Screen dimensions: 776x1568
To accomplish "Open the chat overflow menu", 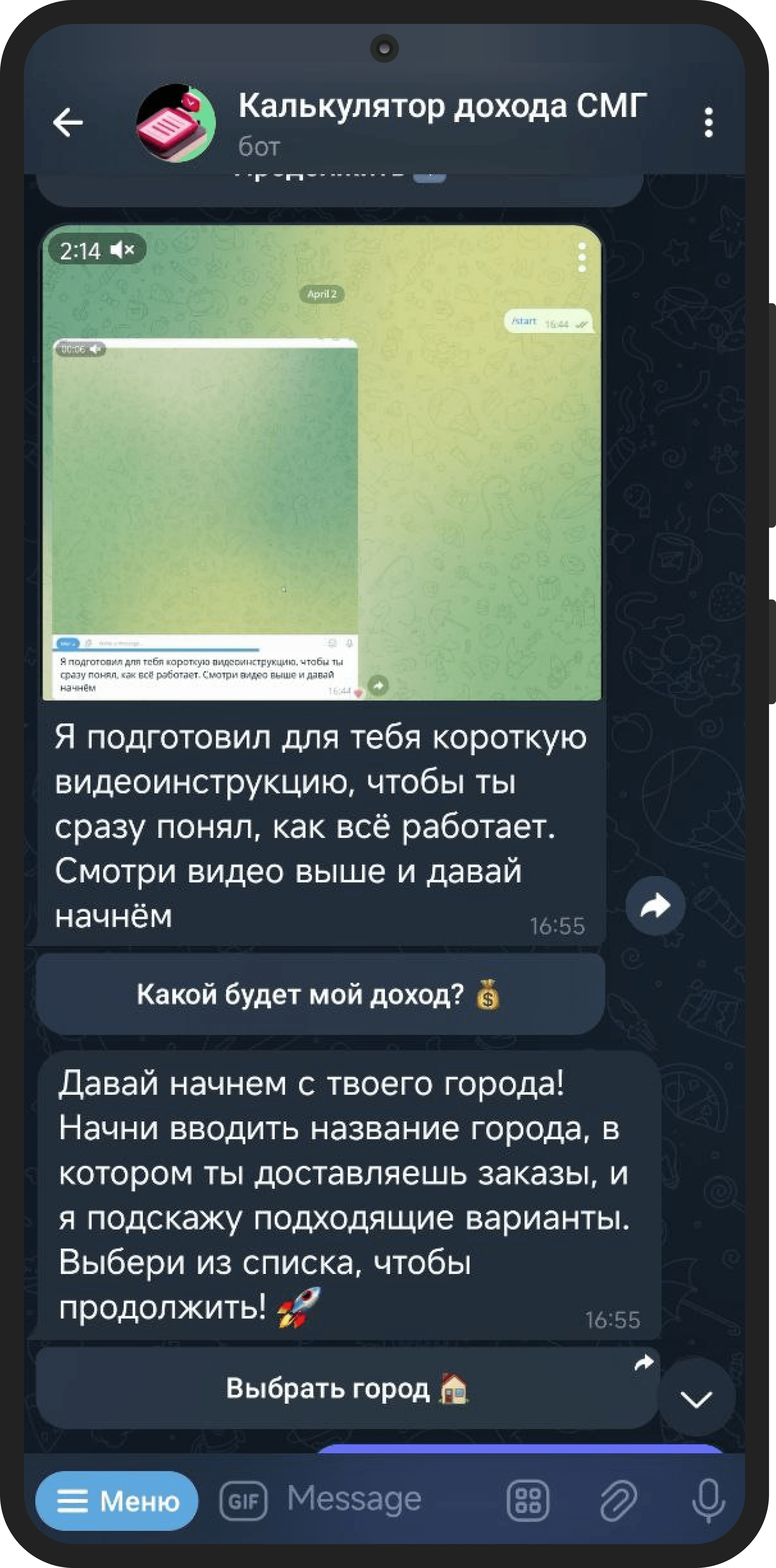I will pyautogui.click(x=708, y=122).
